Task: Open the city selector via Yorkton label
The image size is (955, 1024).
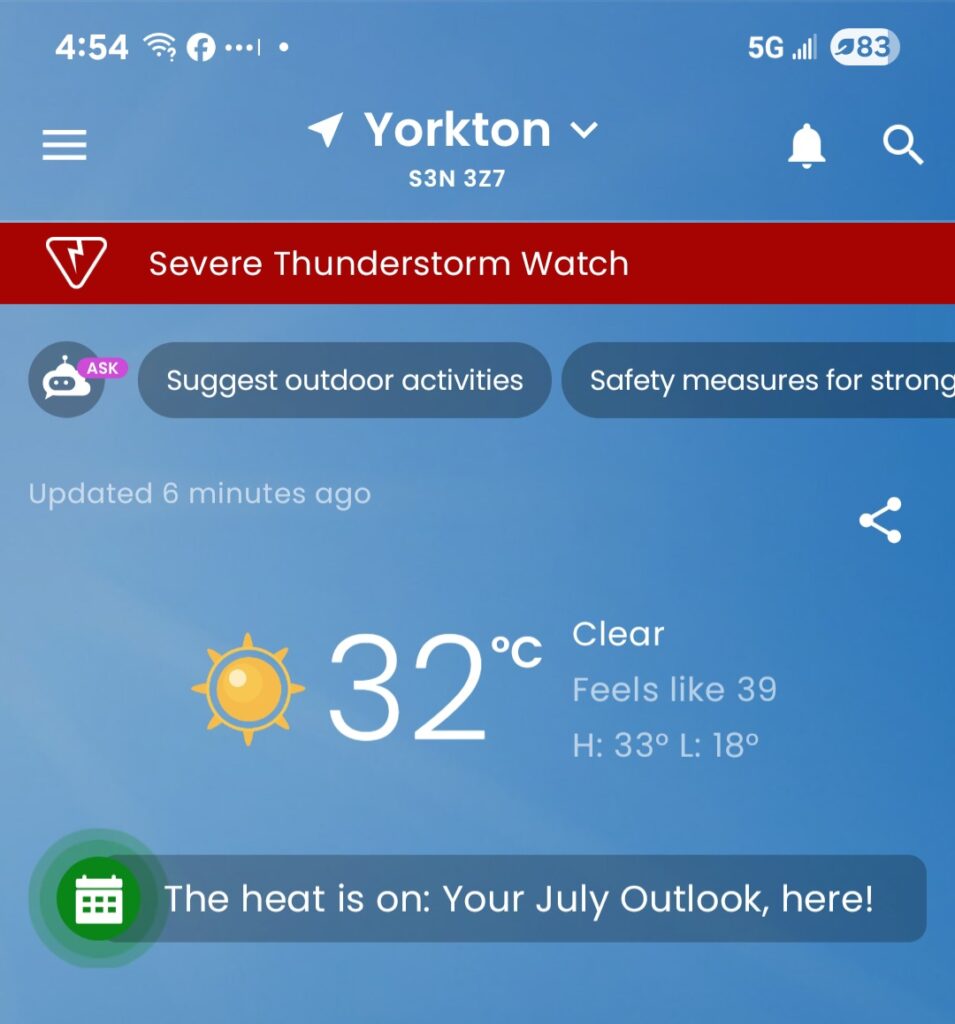Action: [457, 128]
